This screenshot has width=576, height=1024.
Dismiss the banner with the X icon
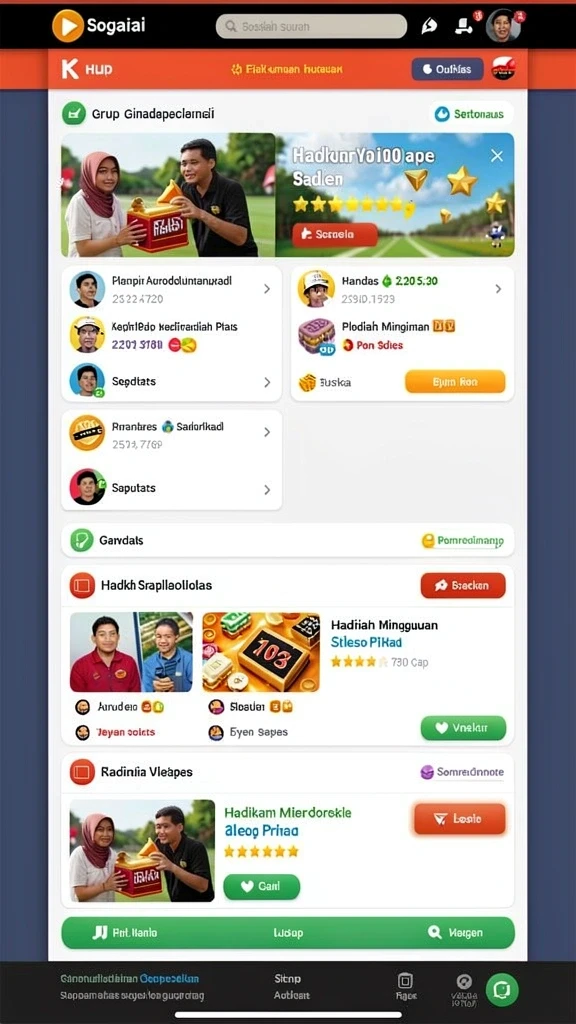497,155
